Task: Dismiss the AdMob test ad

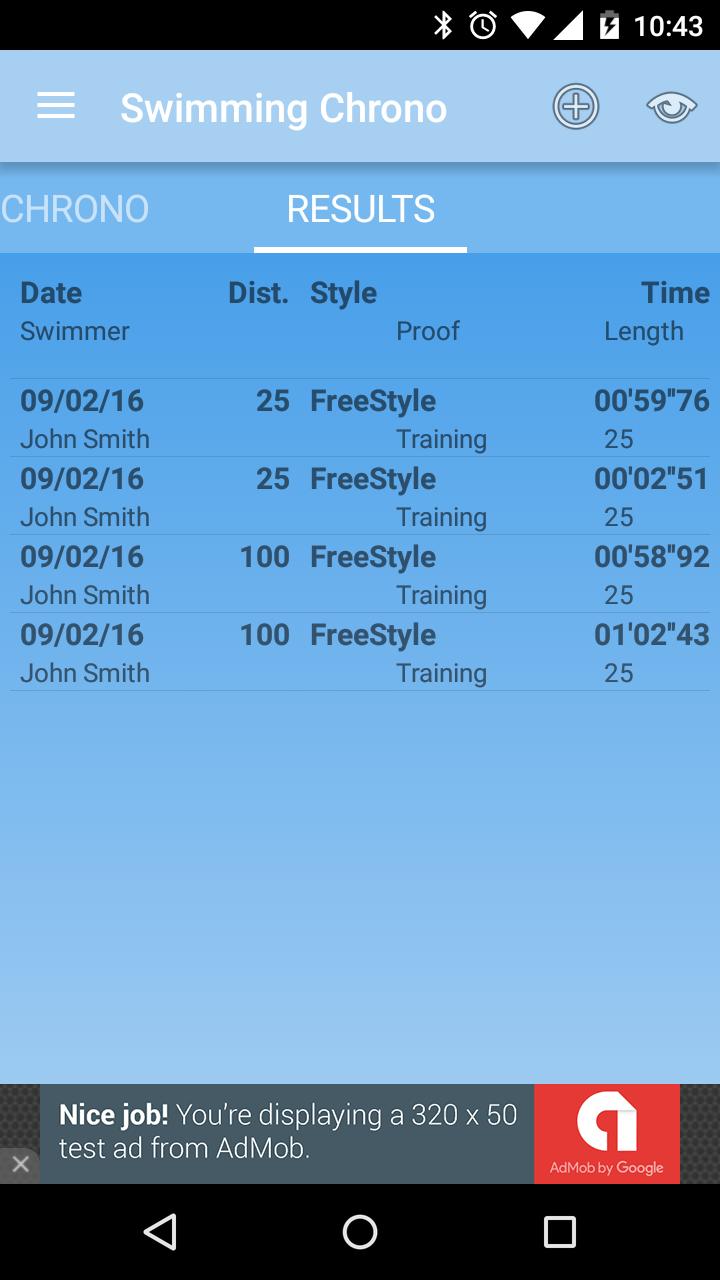Action: (20, 1163)
